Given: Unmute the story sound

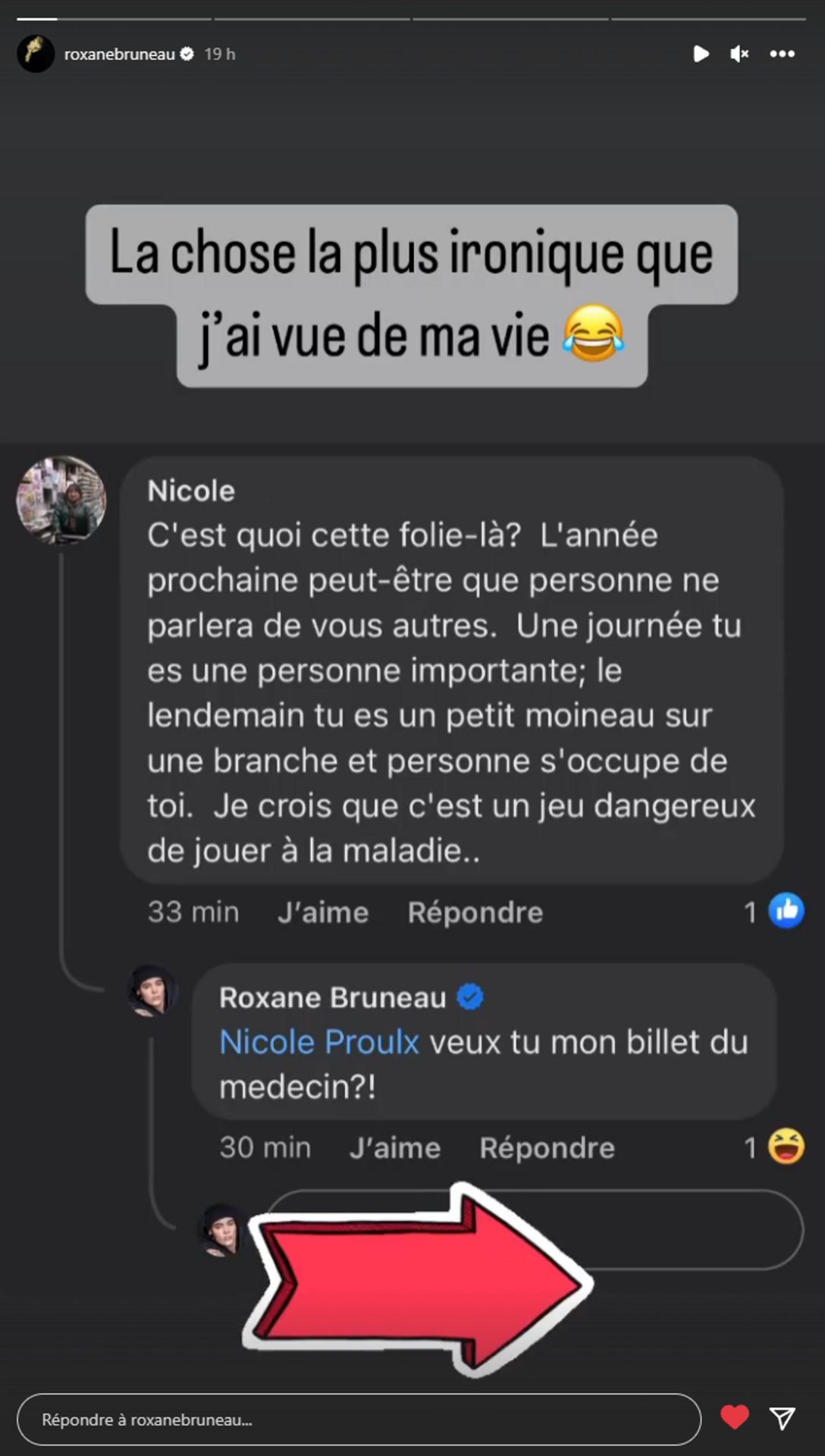Looking at the screenshot, I should pyautogui.click(x=739, y=54).
